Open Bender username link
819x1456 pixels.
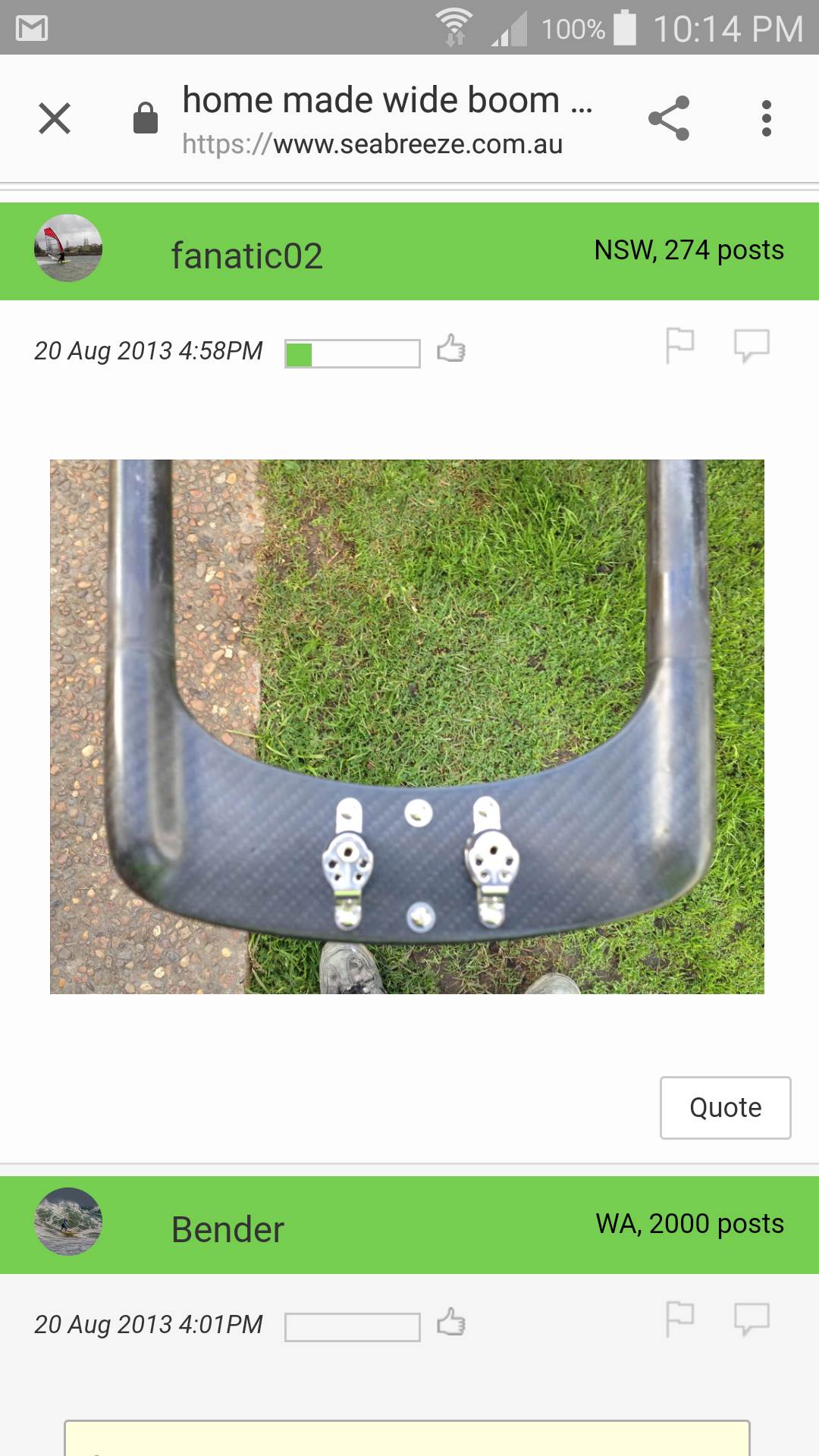227,1229
